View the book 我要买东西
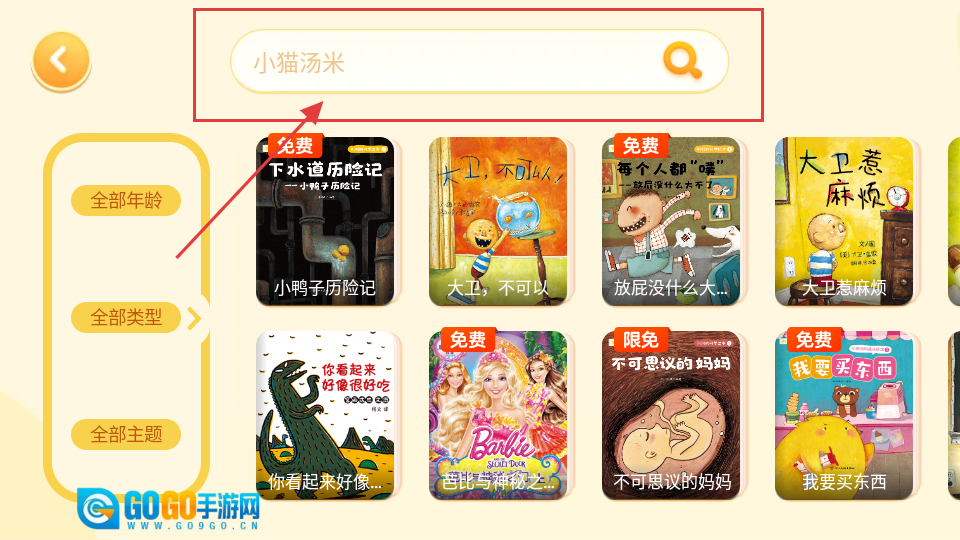The width and height of the screenshot is (960, 540). coord(844,415)
